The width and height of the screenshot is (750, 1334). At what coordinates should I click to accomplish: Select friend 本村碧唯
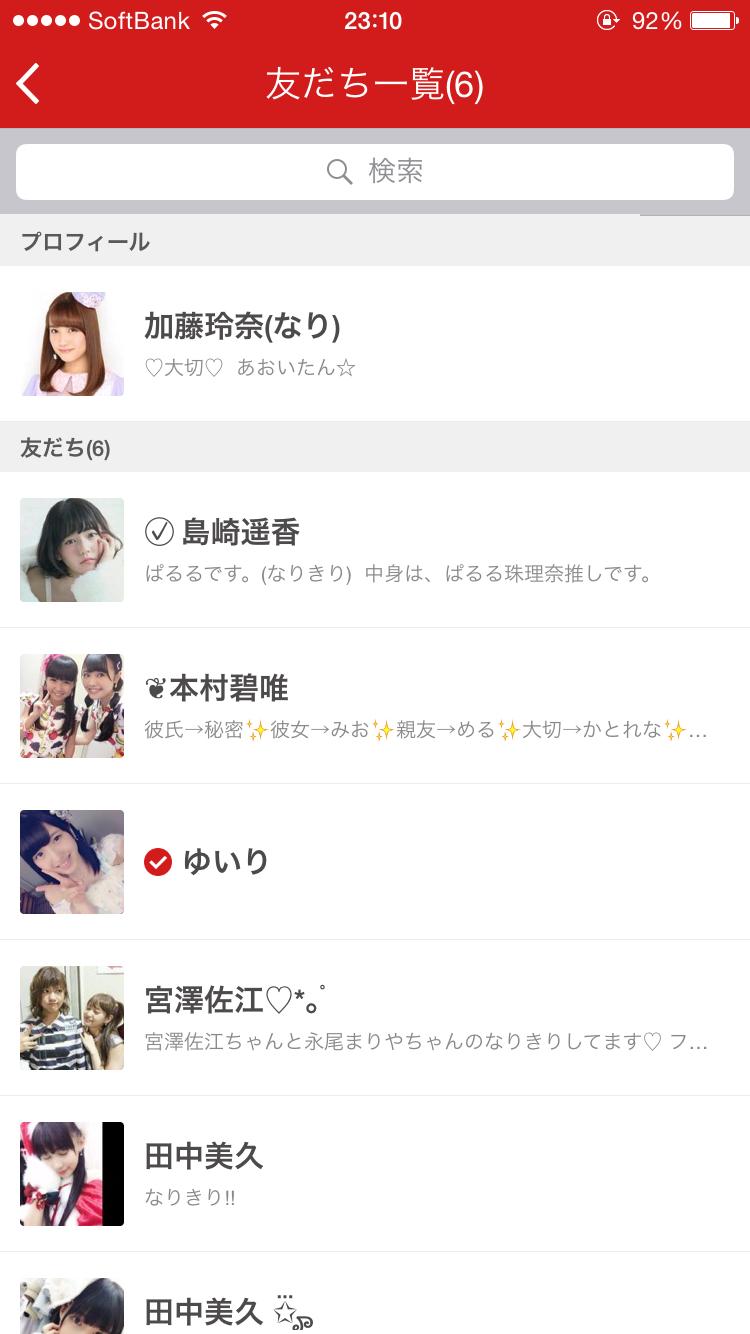pyautogui.click(x=375, y=705)
